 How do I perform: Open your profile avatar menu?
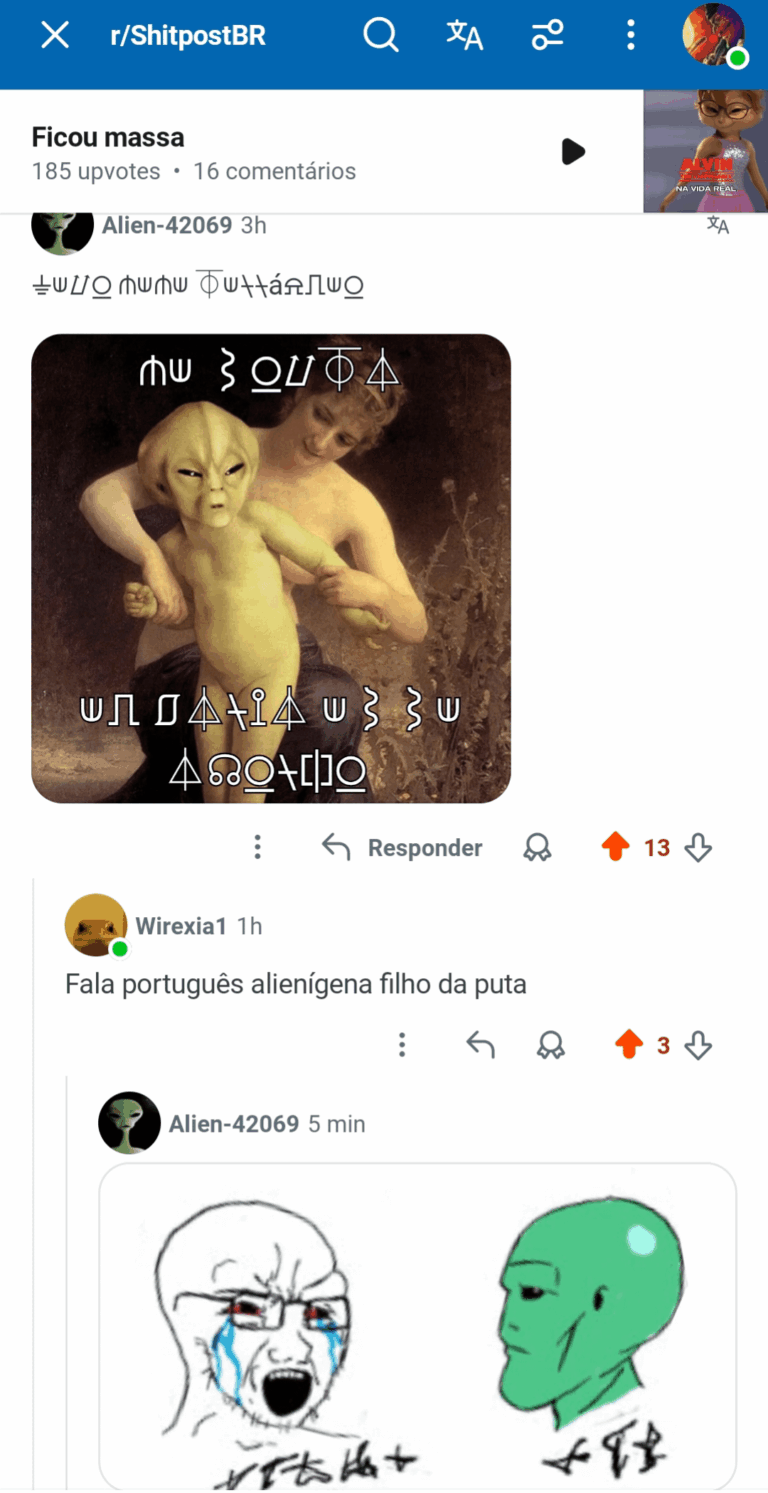click(713, 35)
